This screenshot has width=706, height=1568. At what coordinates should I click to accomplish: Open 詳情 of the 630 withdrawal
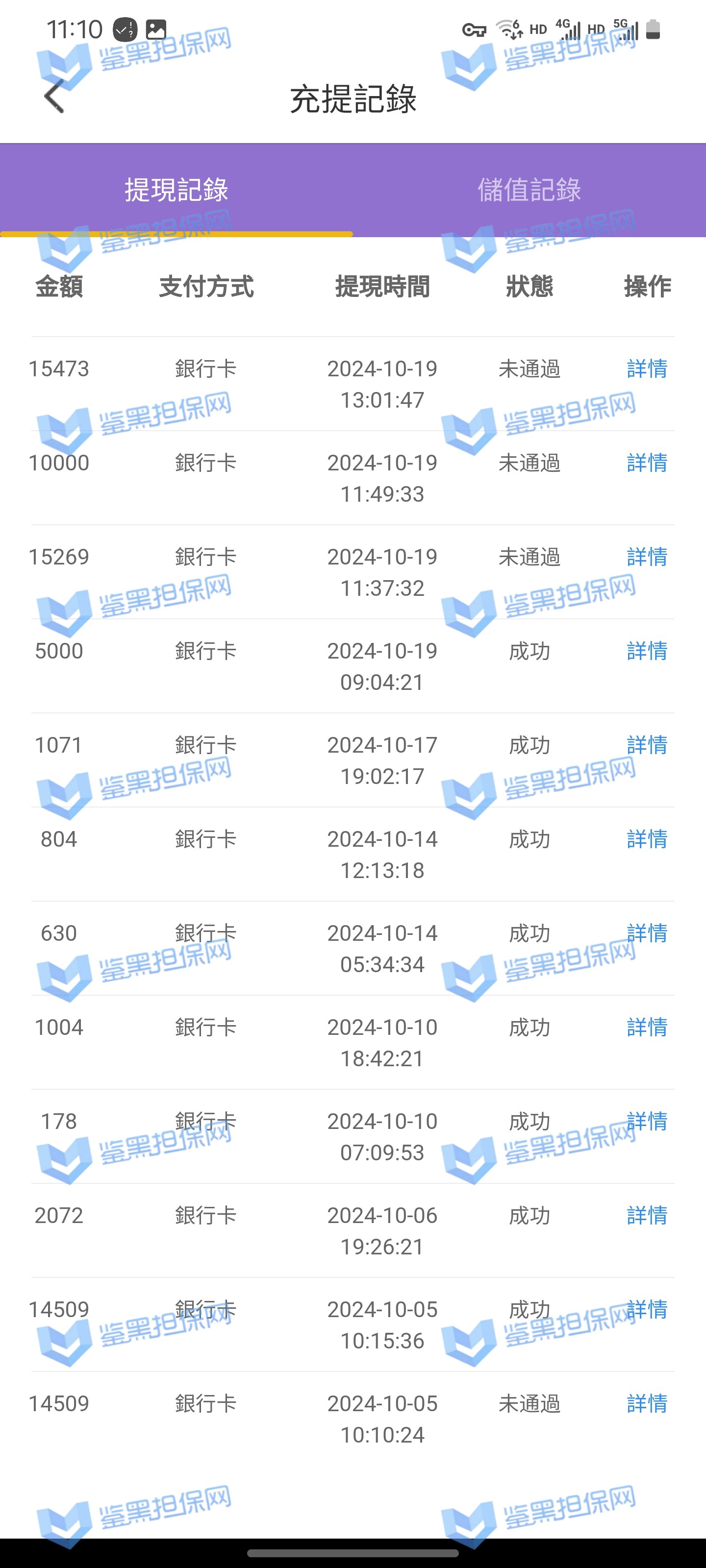tap(647, 933)
